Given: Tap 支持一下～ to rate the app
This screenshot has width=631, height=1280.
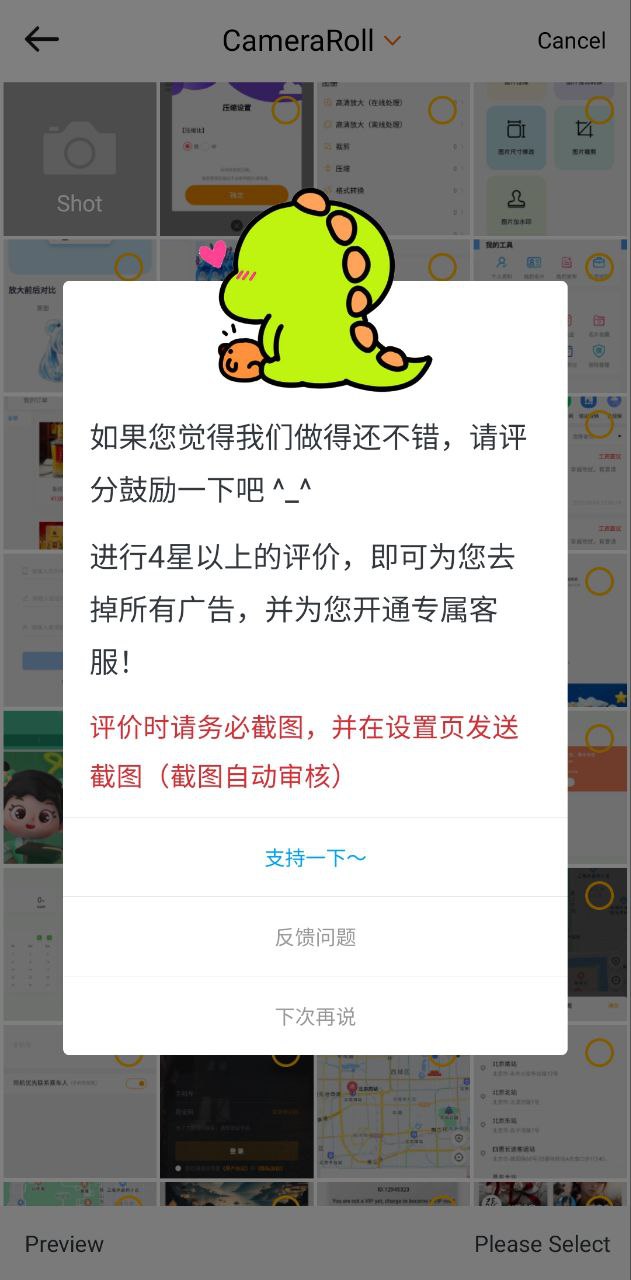Looking at the screenshot, I should 315,858.
